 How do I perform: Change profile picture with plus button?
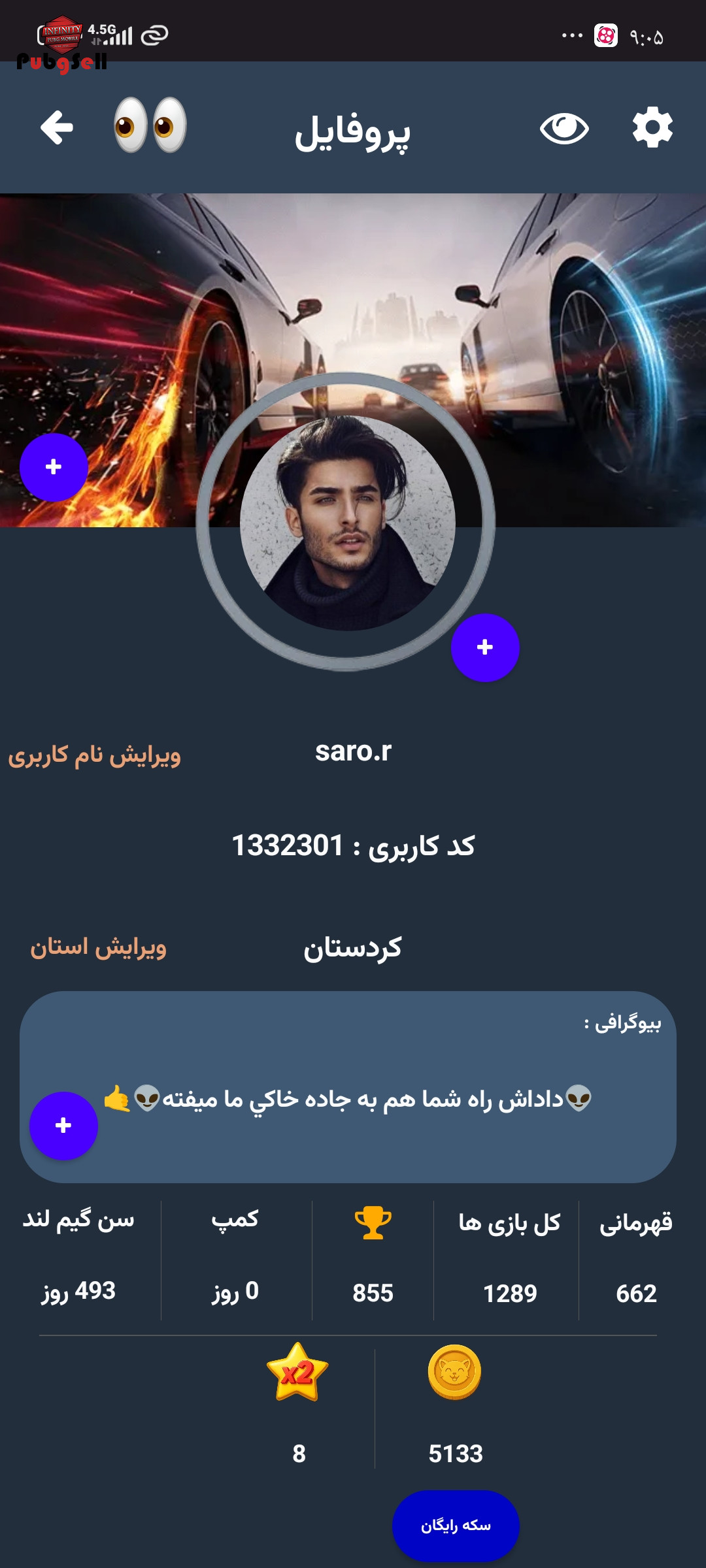[485, 647]
